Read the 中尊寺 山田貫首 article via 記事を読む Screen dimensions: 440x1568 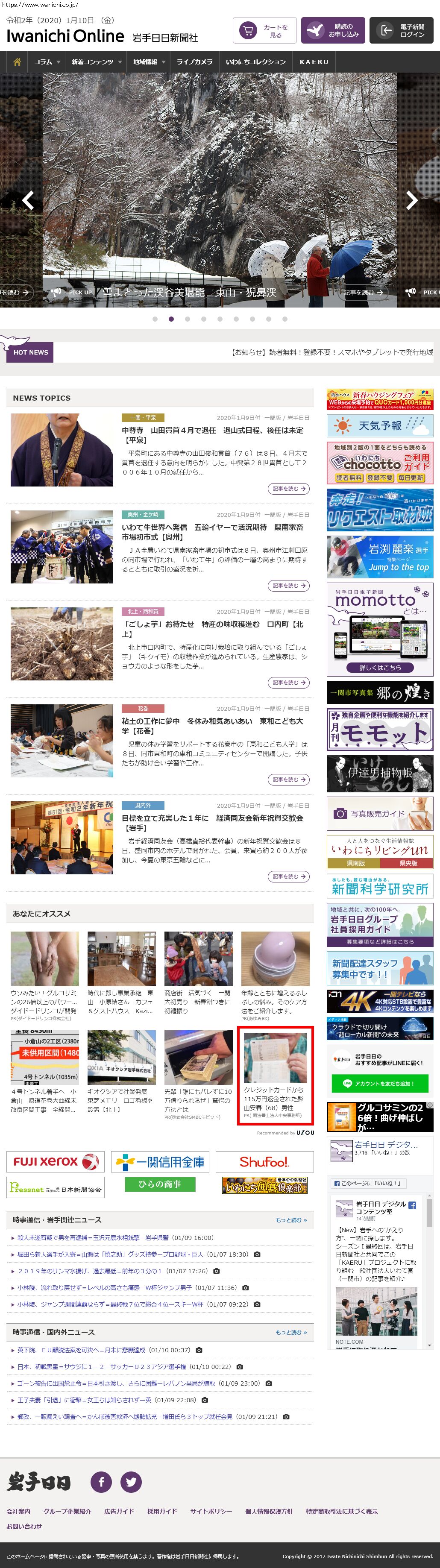pyautogui.click(x=288, y=489)
